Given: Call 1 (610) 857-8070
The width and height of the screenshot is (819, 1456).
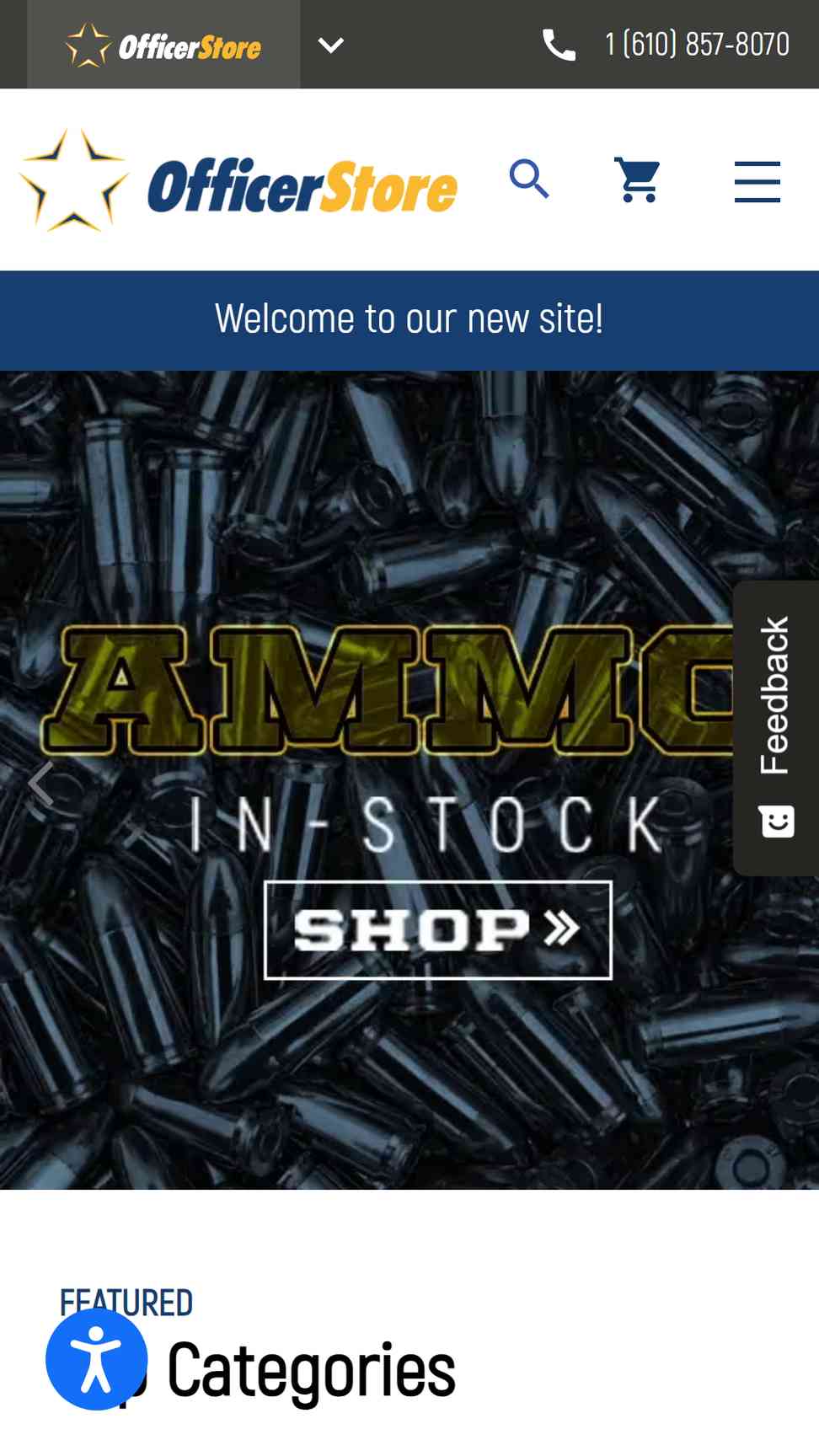Looking at the screenshot, I should (x=666, y=45).
